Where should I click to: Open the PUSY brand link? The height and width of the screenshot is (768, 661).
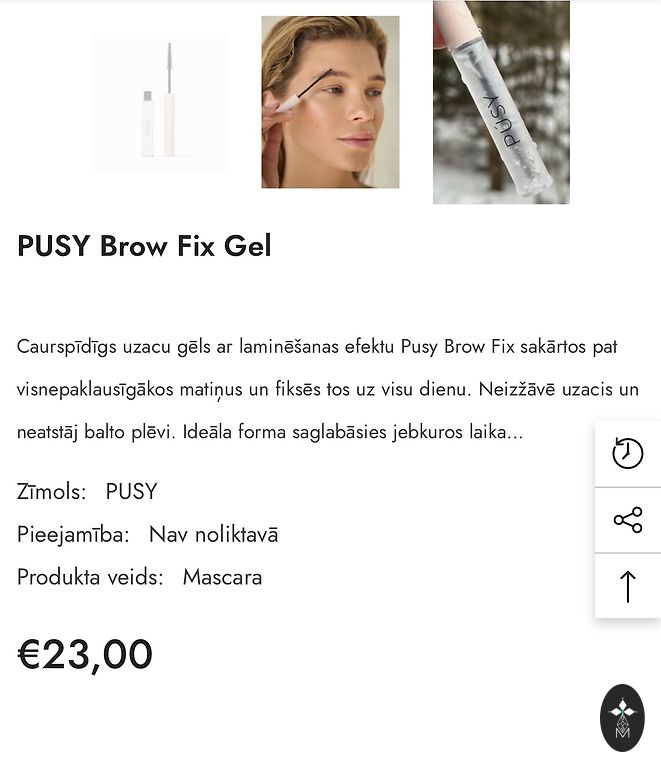click(131, 492)
